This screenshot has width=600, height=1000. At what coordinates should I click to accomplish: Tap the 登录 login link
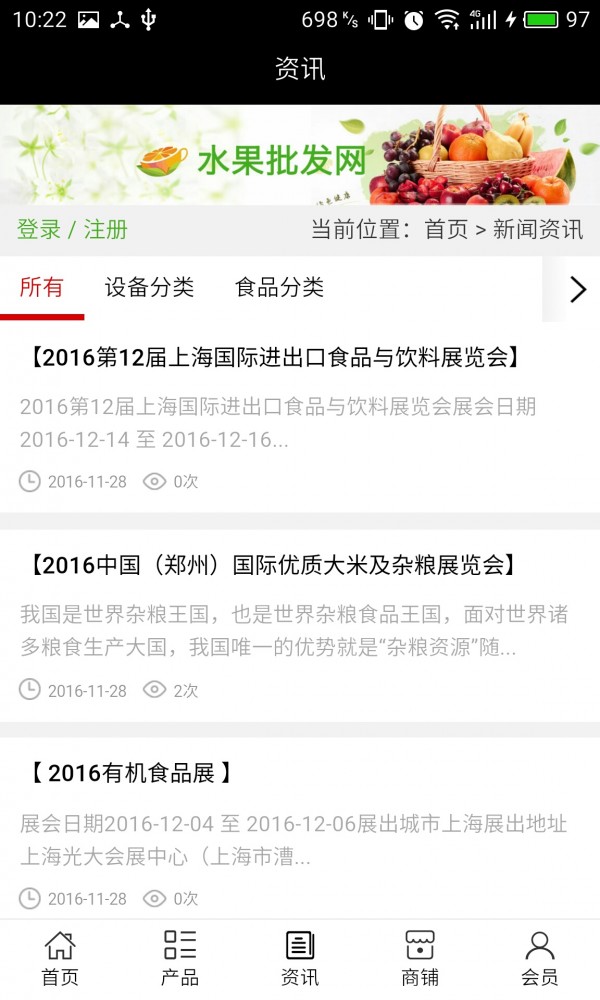[x=39, y=229]
